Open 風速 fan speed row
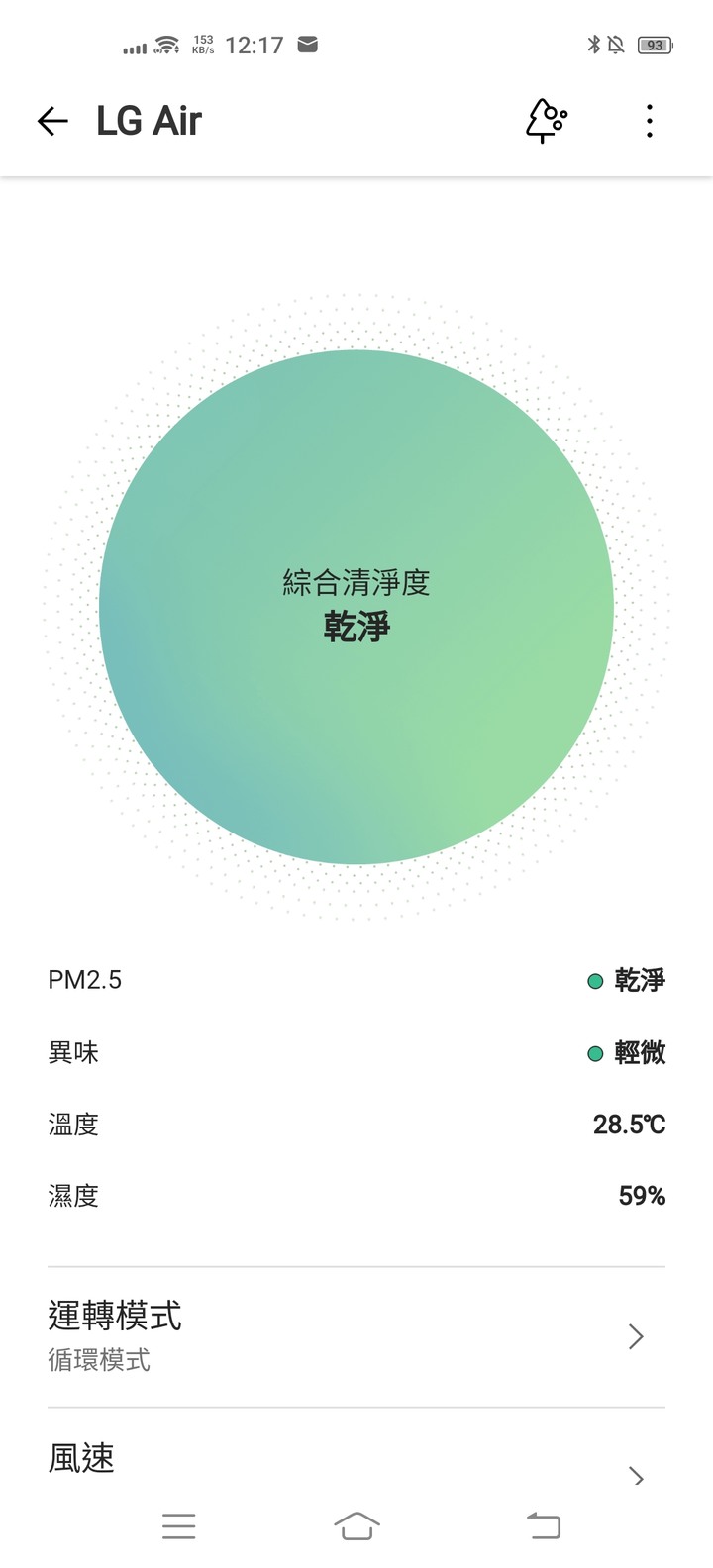Screen dimensions: 713x1568 (x=356, y=1463)
